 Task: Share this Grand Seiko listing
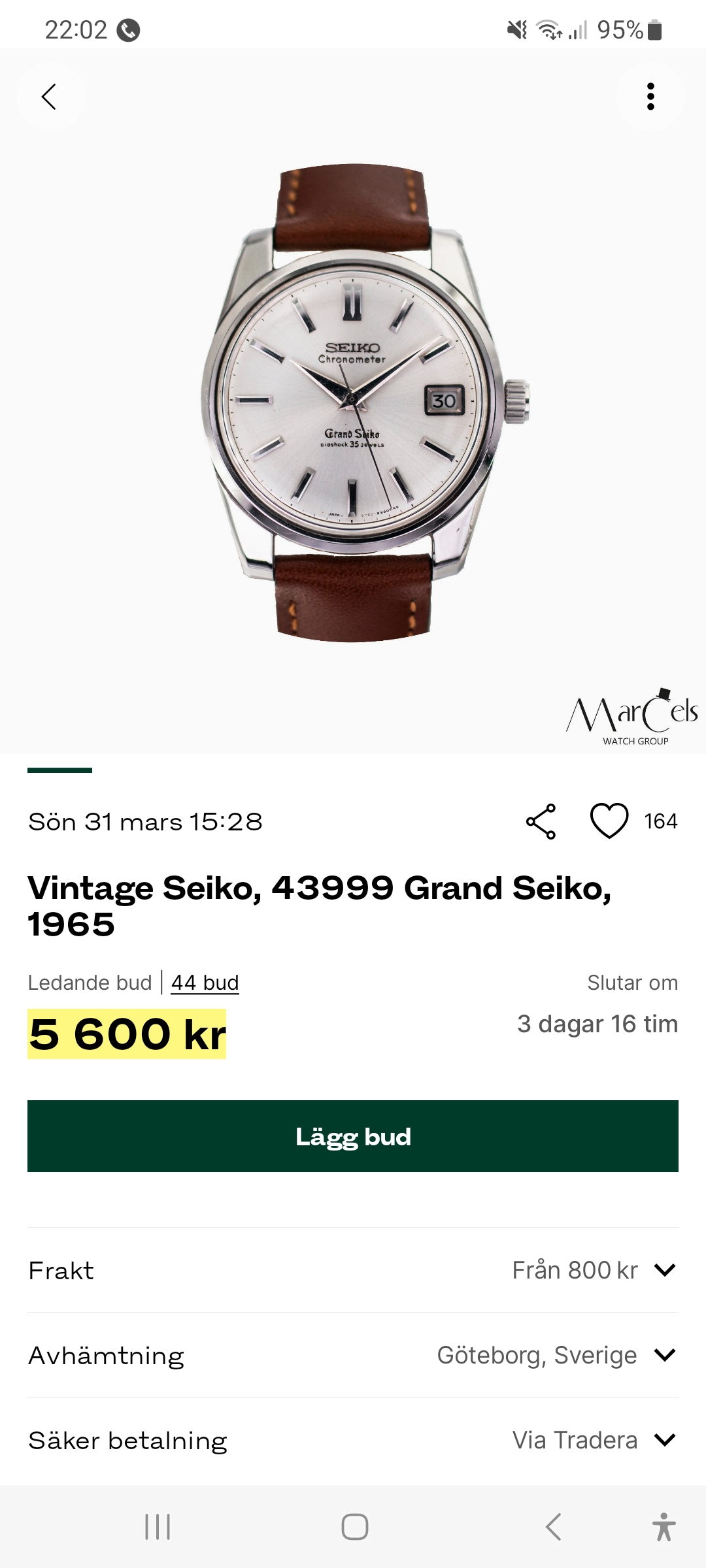point(541,821)
